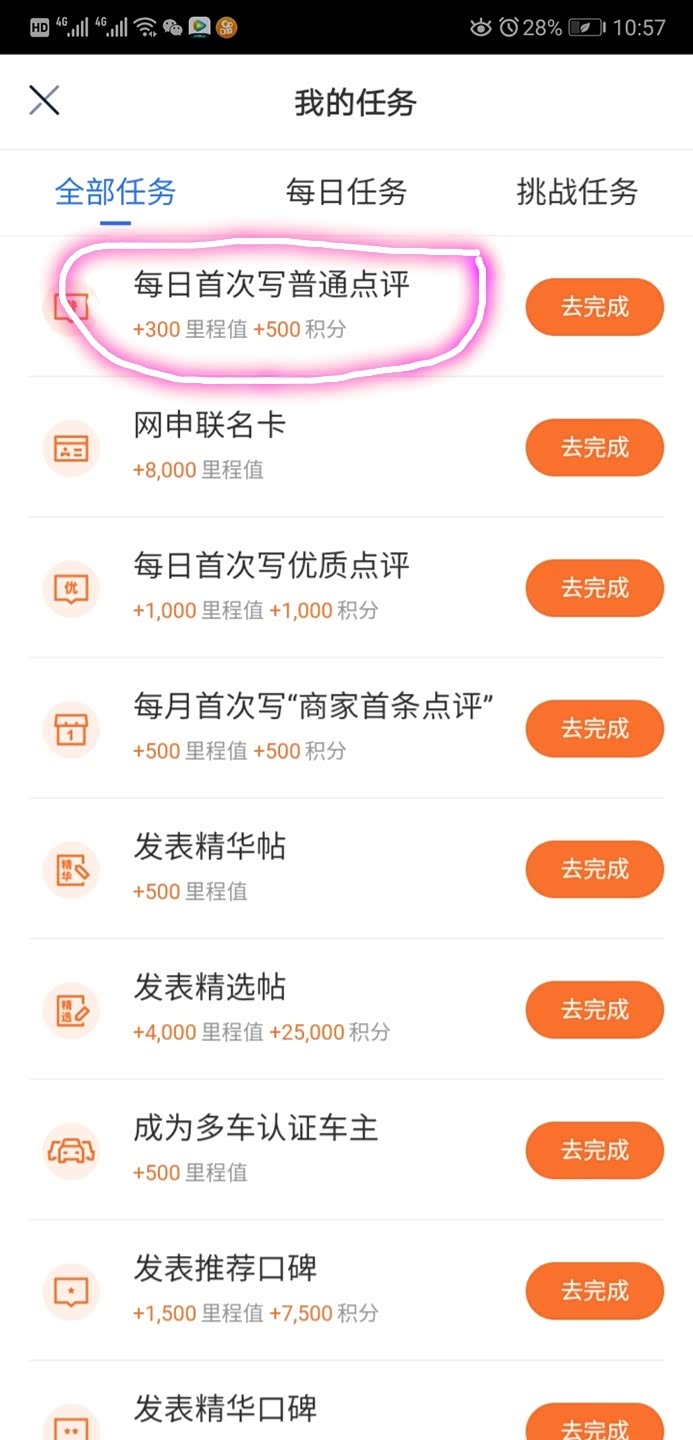
Task: Tap 去完成 for 发表精华口碑
Action: pos(595,1422)
